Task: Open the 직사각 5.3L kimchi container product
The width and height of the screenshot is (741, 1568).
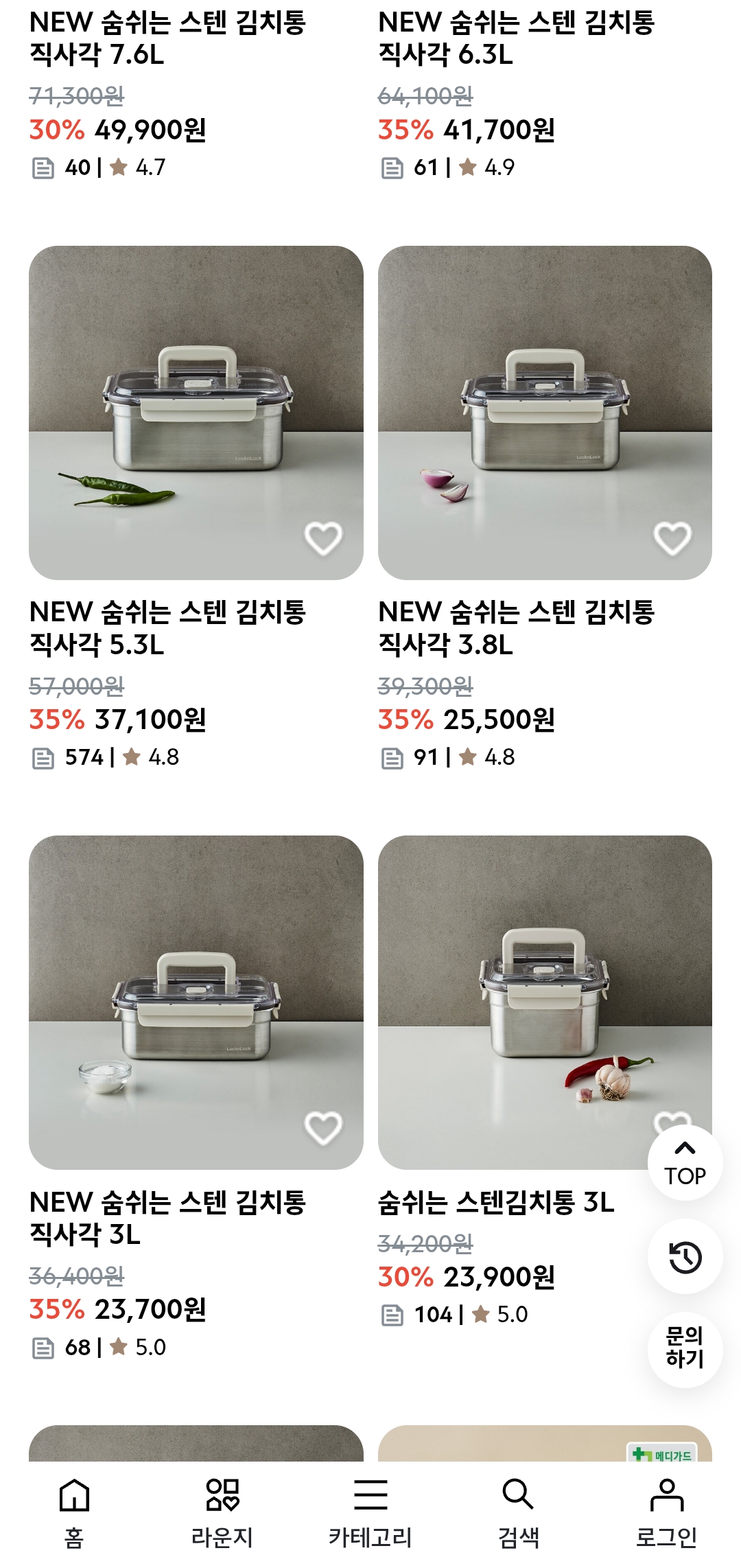Action: coord(196,413)
